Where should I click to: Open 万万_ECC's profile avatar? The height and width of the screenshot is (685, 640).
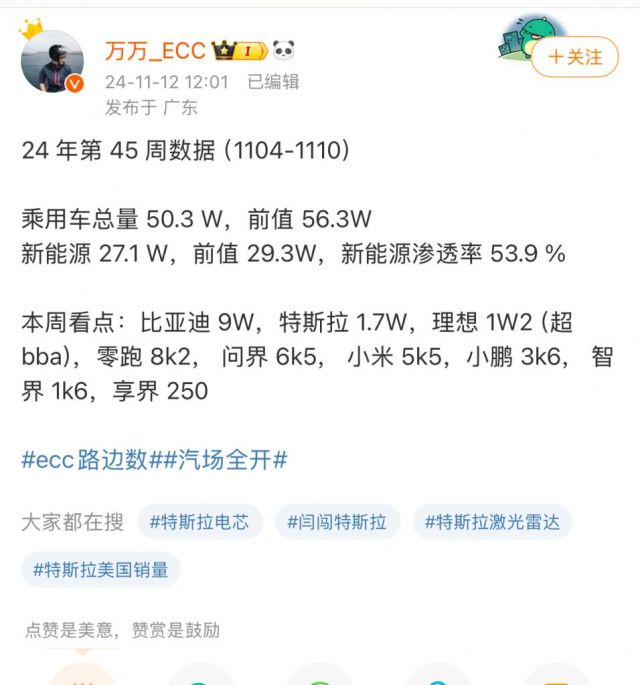pyautogui.click(x=52, y=63)
